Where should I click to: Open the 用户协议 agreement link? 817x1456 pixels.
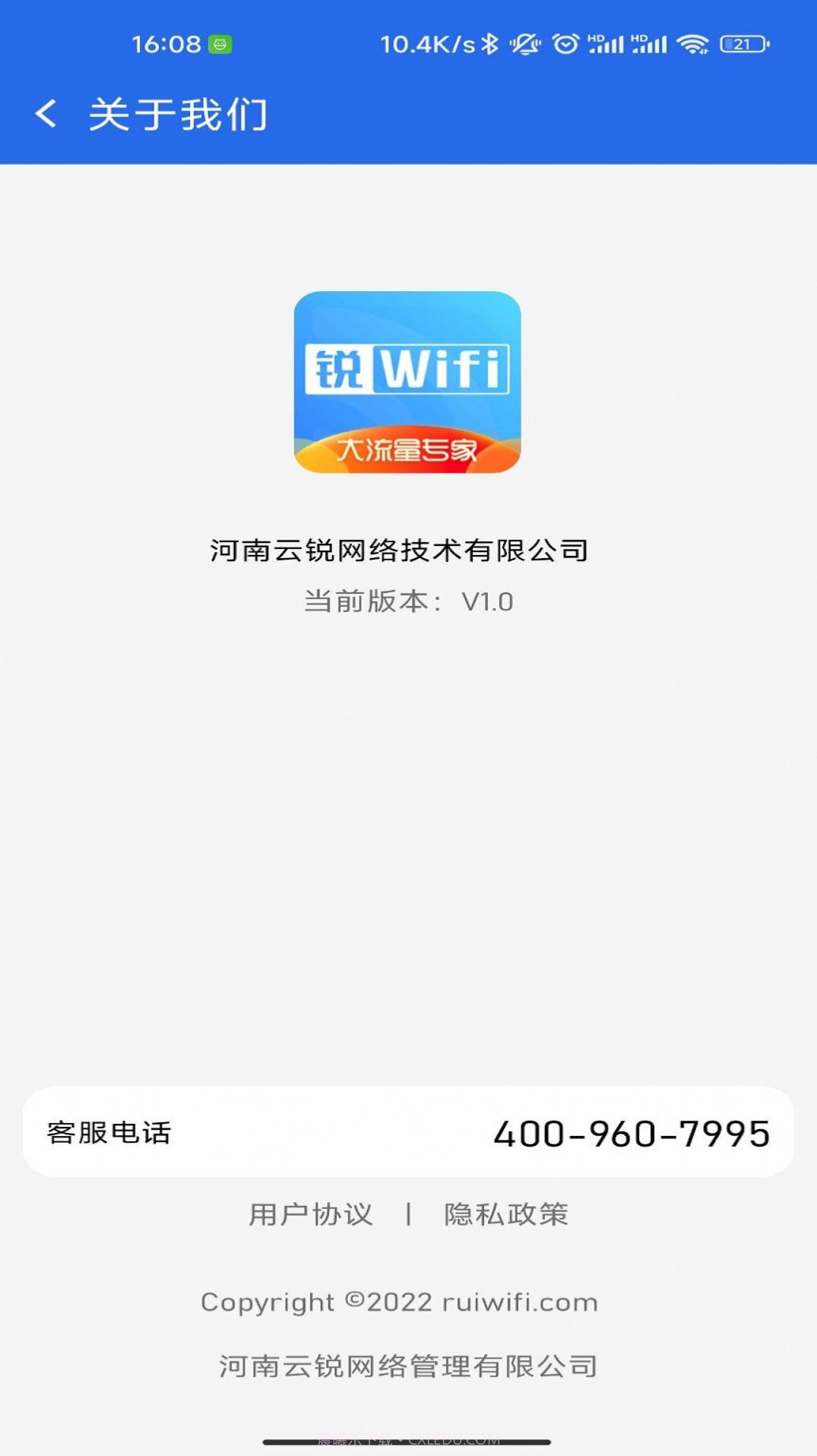point(312,1214)
